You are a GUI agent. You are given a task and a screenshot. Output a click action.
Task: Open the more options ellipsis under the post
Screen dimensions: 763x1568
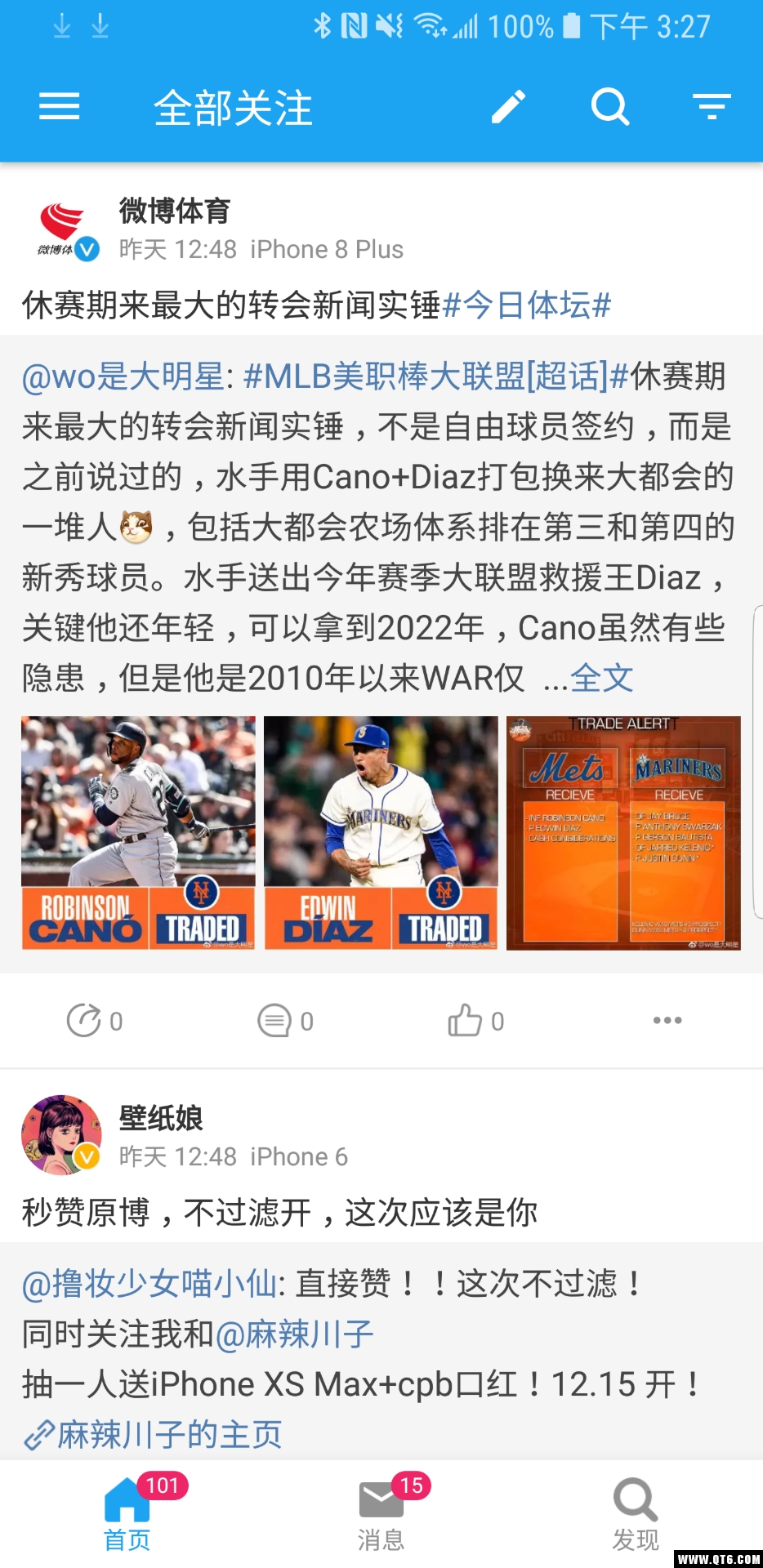tap(668, 1020)
